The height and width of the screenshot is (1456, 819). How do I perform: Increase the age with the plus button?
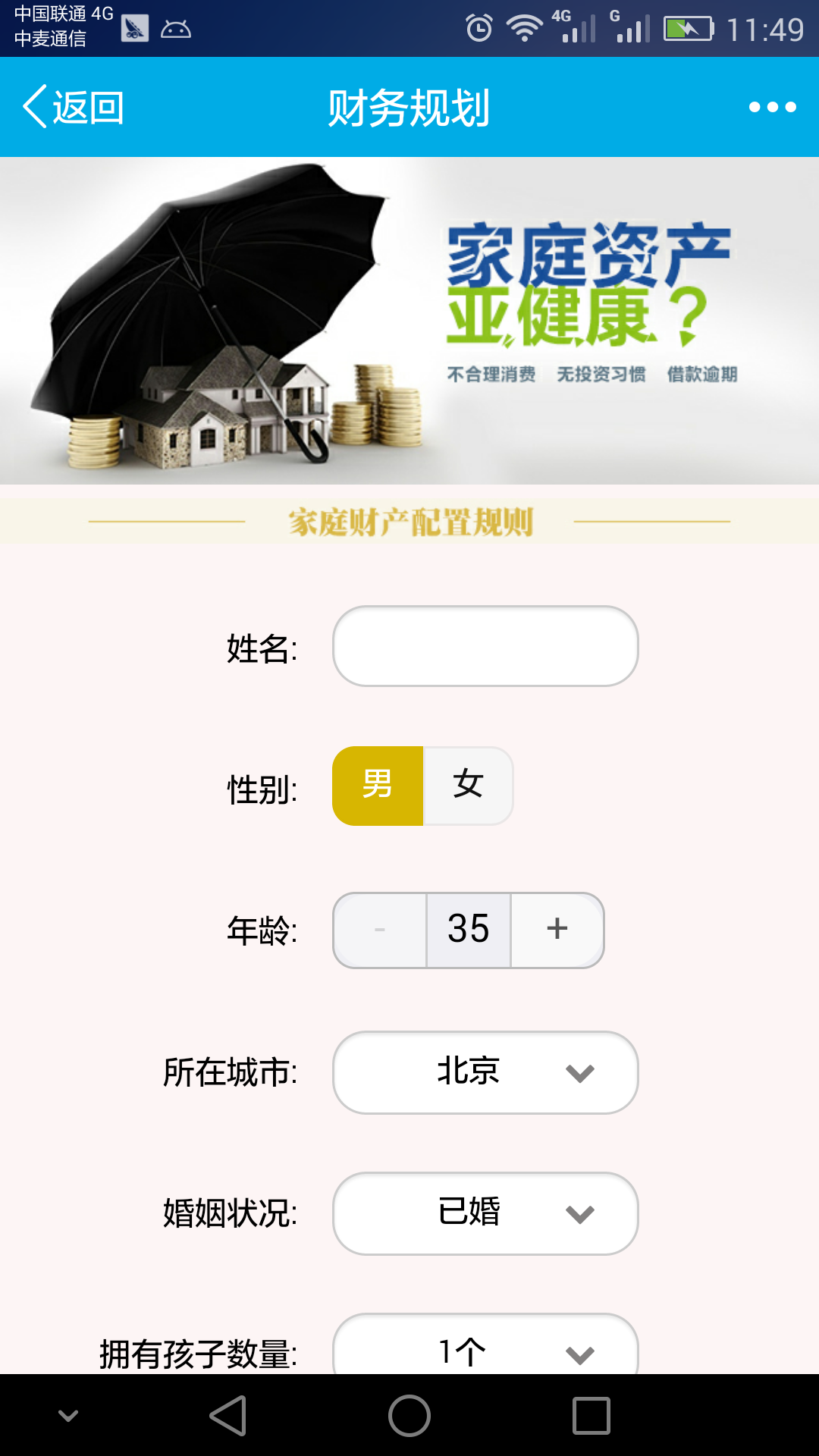click(x=557, y=930)
